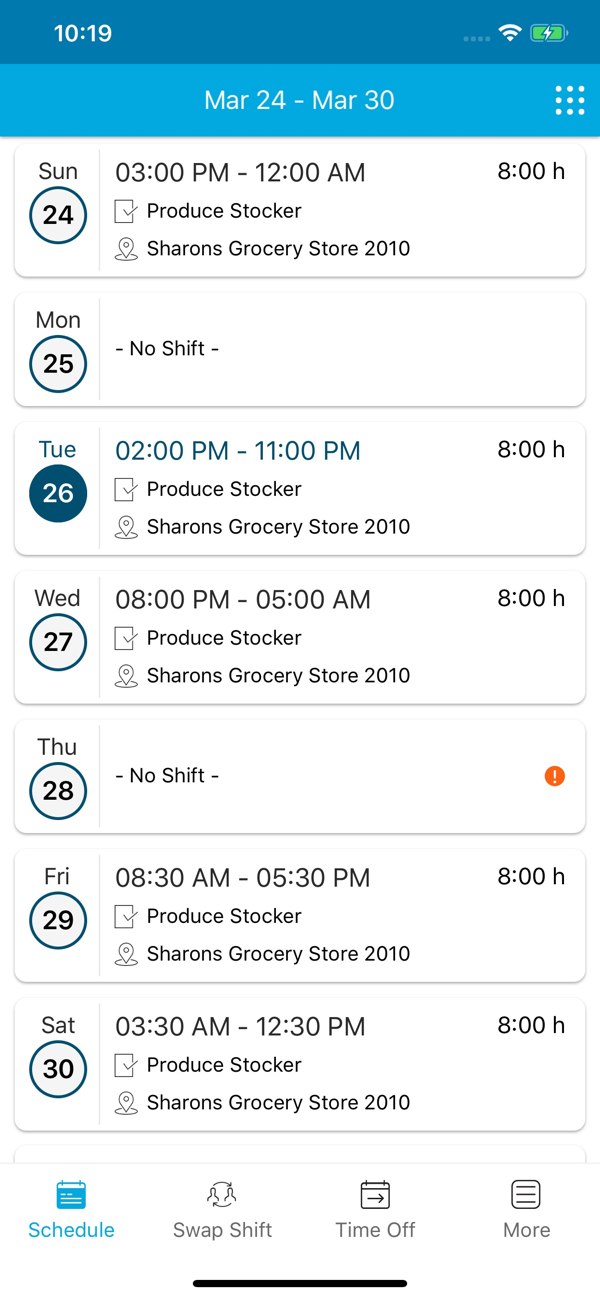The height and width of the screenshot is (1299, 600).
Task: Open the Mar 24 - Mar 30 date range
Action: [299, 100]
